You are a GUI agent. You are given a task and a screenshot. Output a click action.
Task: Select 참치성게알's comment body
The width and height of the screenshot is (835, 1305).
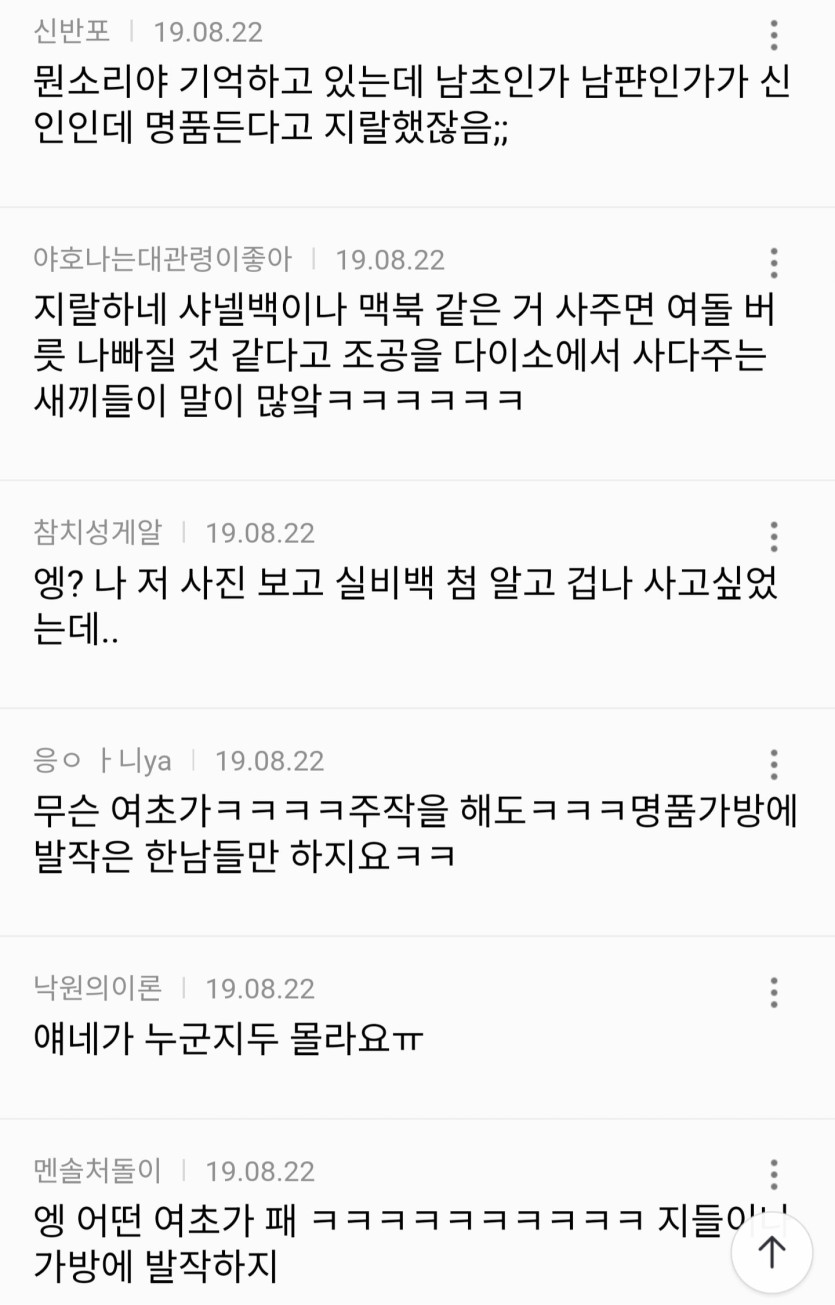(400, 605)
